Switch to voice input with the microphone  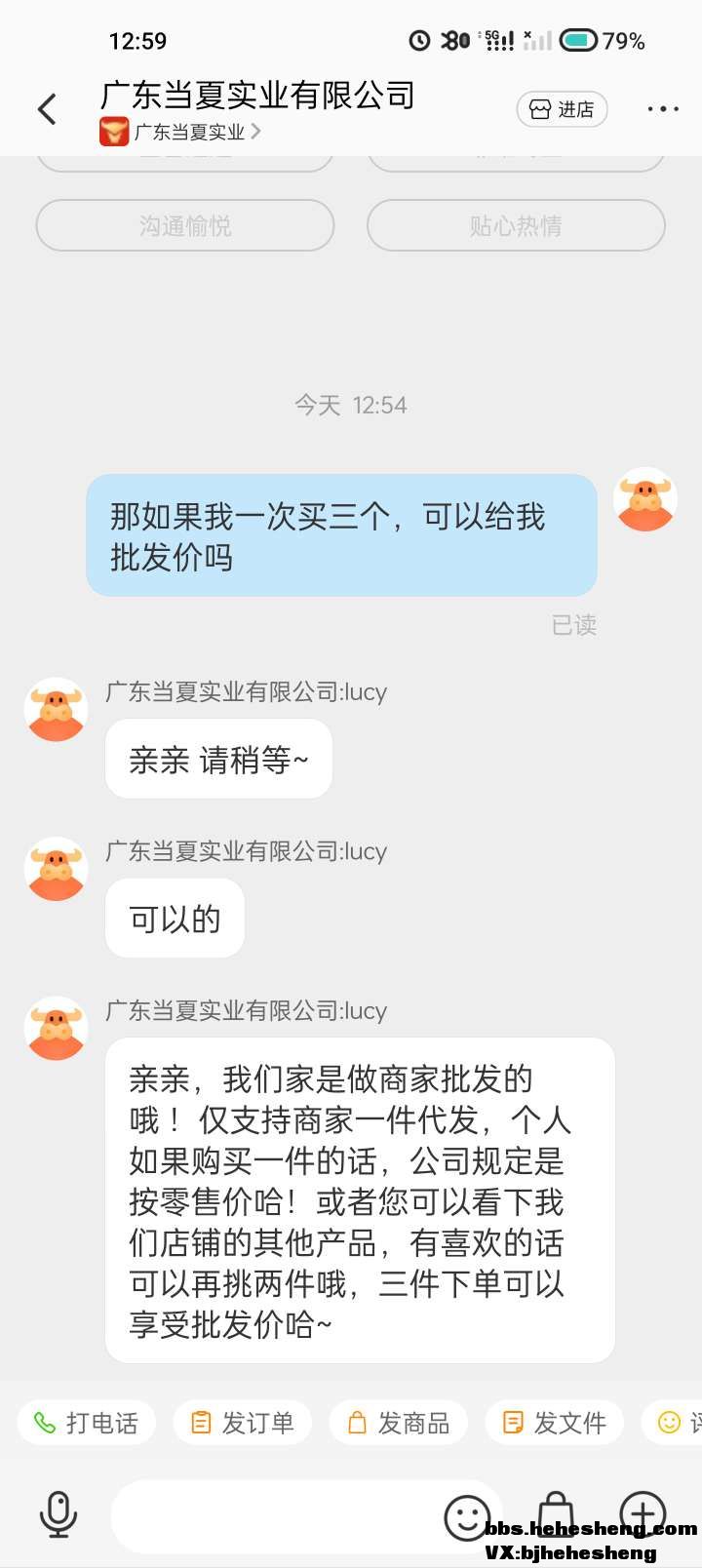click(58, 1514)
